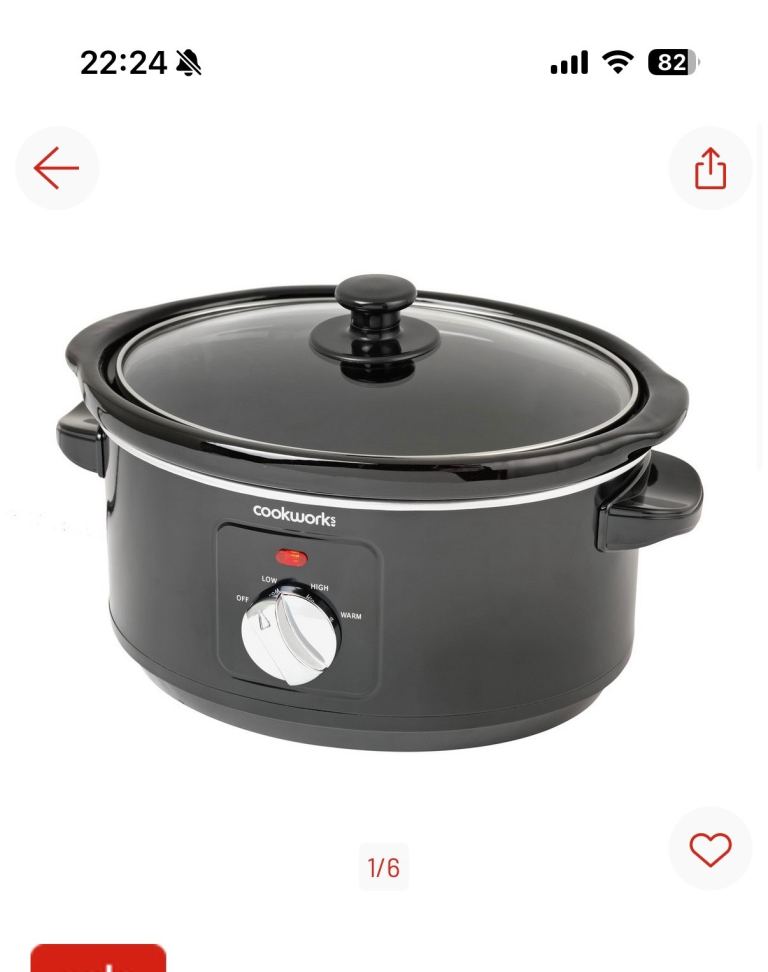This screenshot has width=768, height=972.
Task: Add the Cookworks cooker to your wishlist
Action: pyautogui.click(x=710, y=848)
